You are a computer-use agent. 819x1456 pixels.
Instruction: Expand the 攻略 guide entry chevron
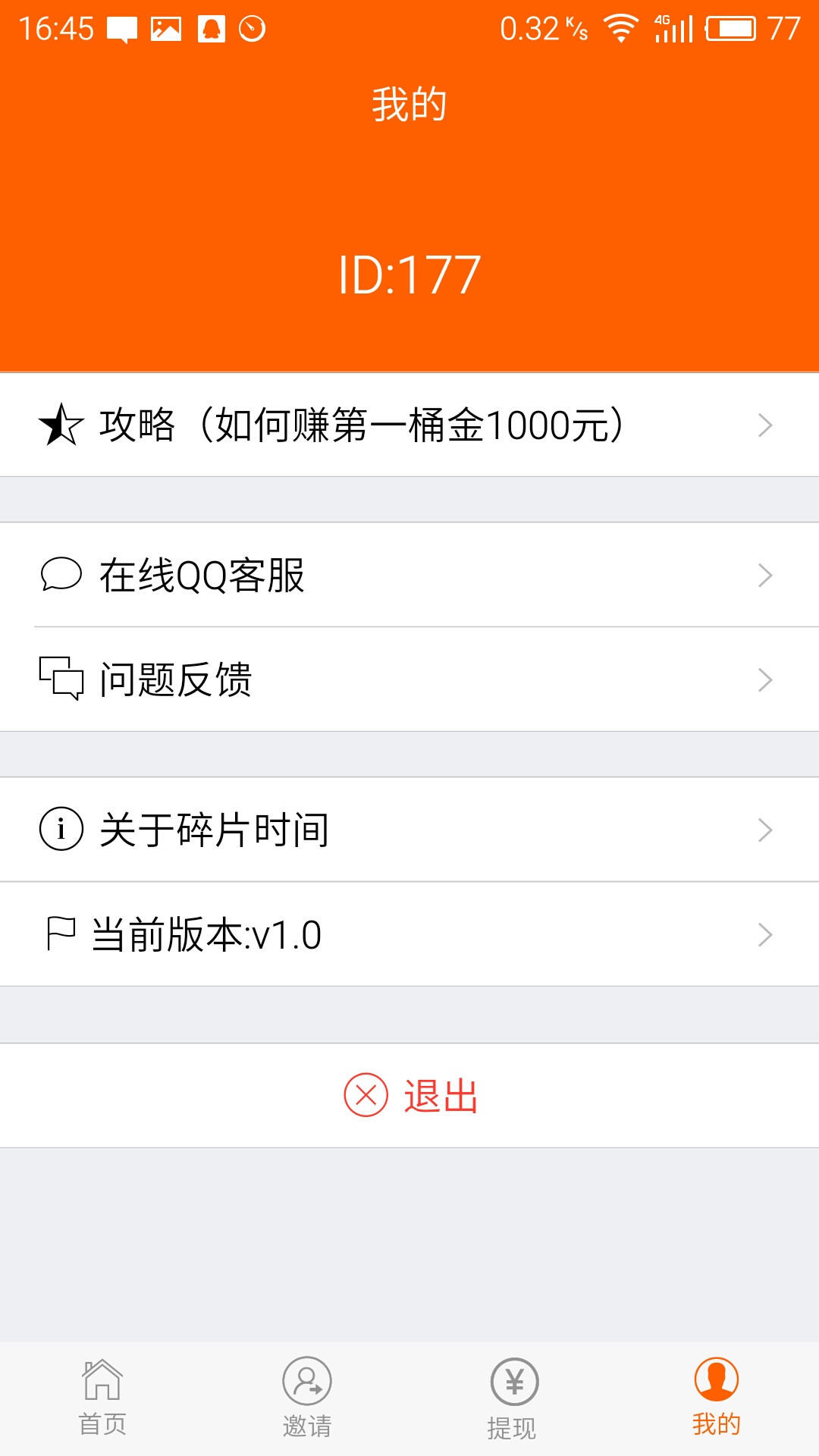(x=766, y=425)
